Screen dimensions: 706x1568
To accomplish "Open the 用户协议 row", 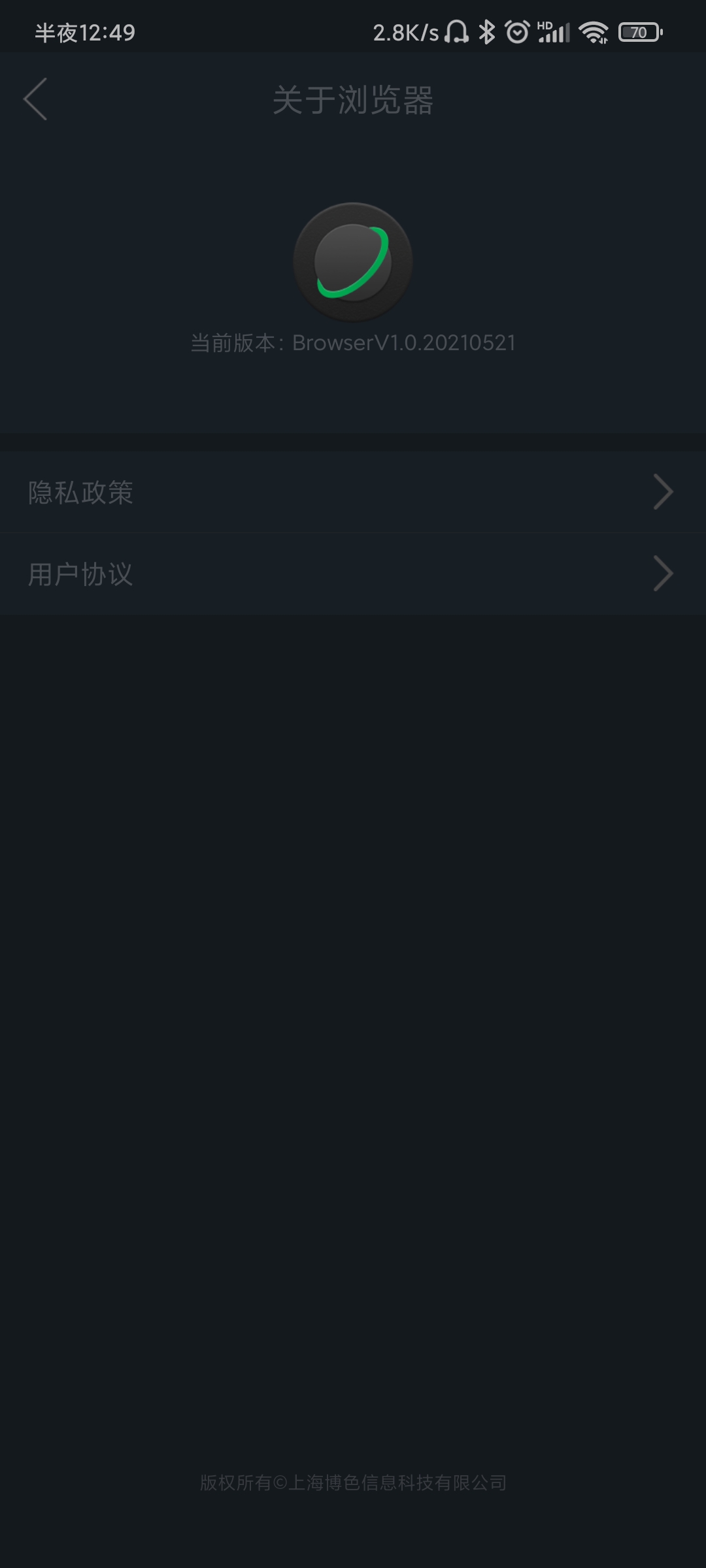I will [353, 574].
